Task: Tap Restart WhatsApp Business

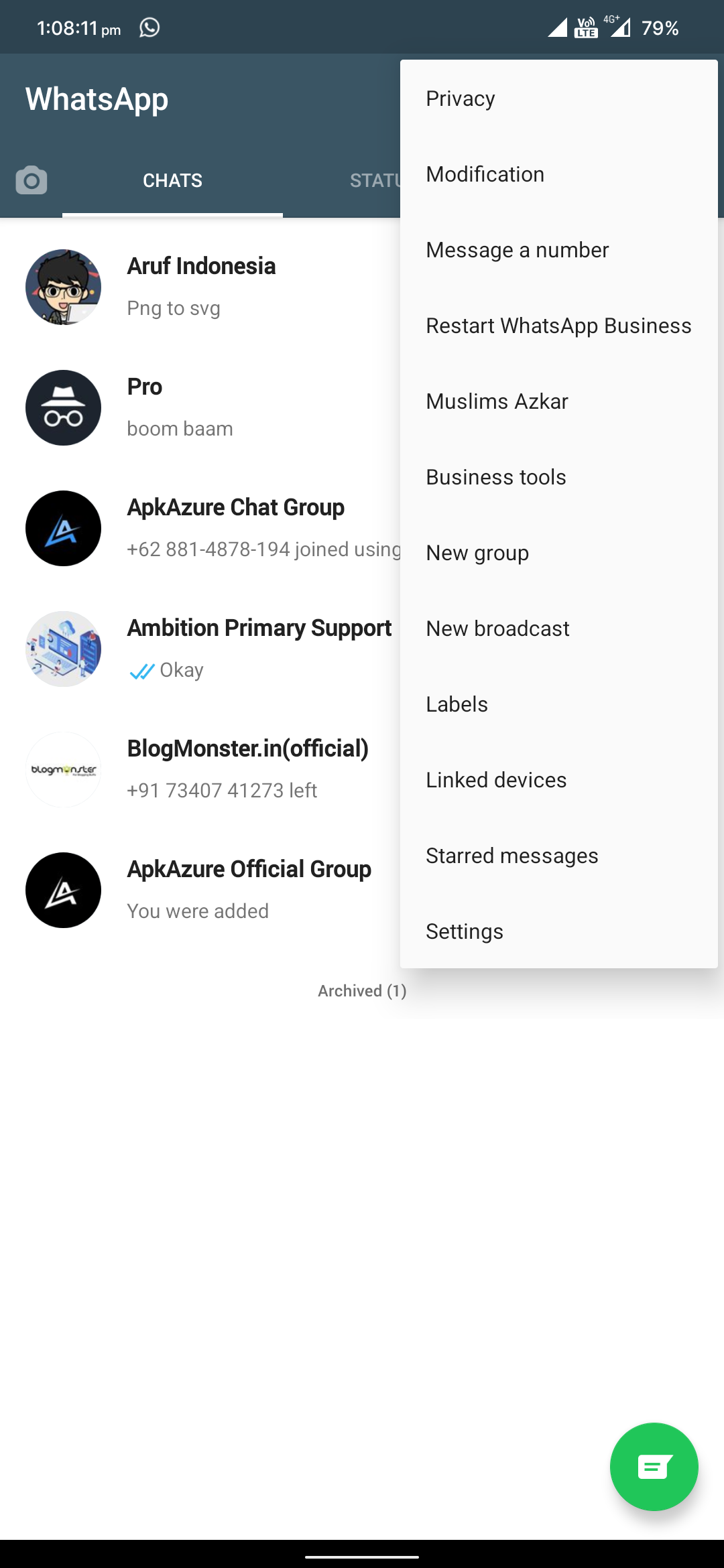Action: point(558,326)
